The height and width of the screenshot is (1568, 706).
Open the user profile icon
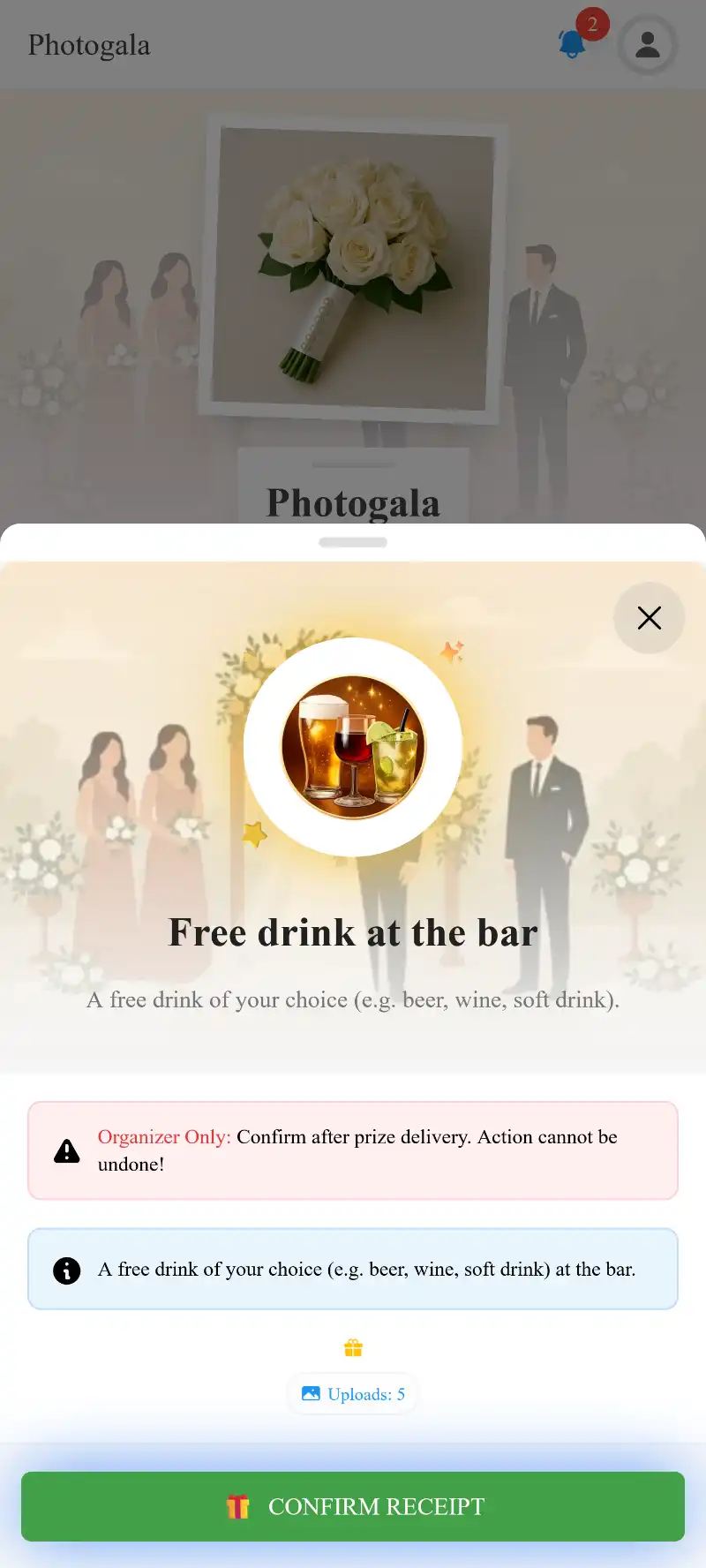tap(648, 45)
